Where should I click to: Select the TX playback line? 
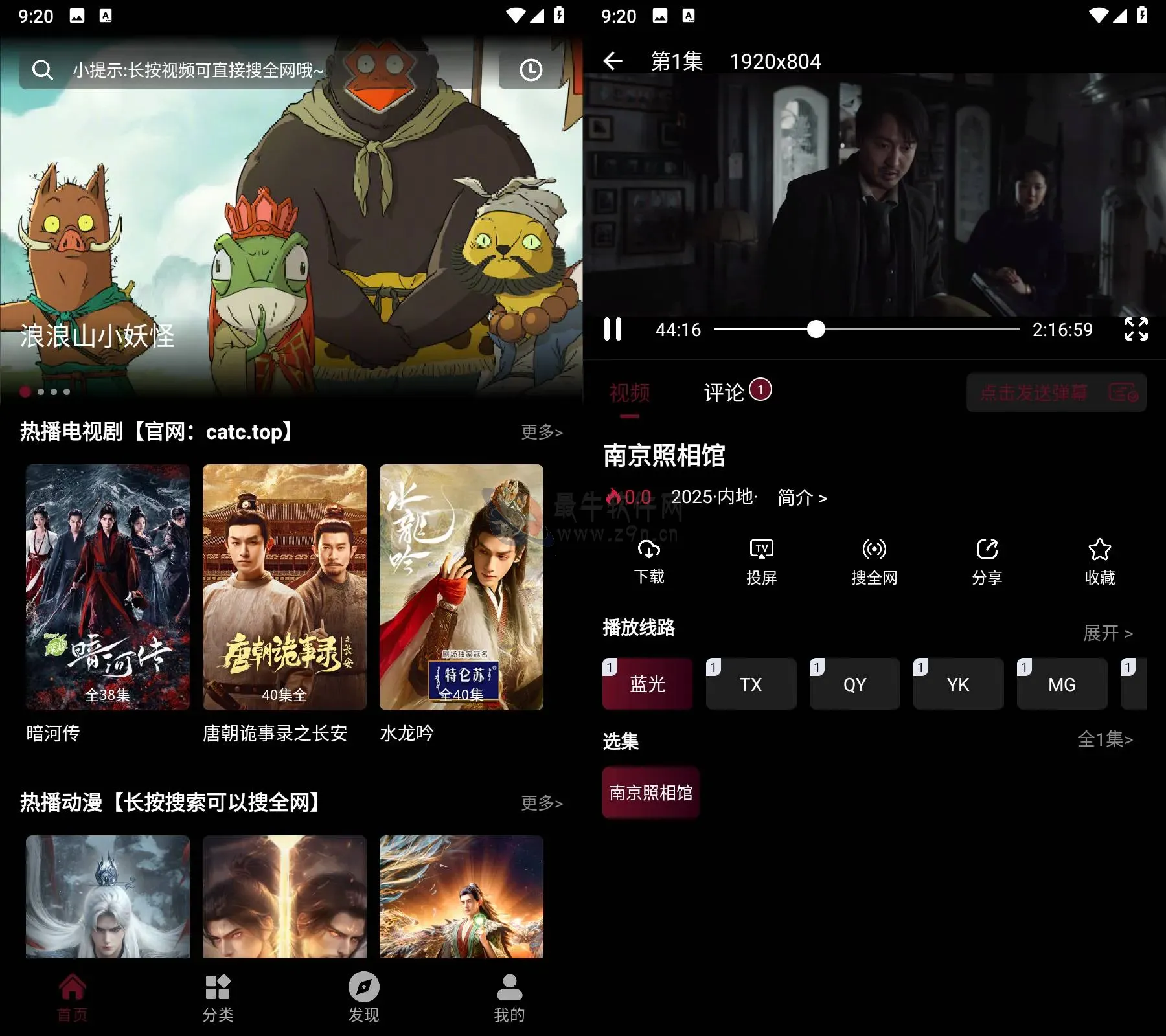pos(751,684)
